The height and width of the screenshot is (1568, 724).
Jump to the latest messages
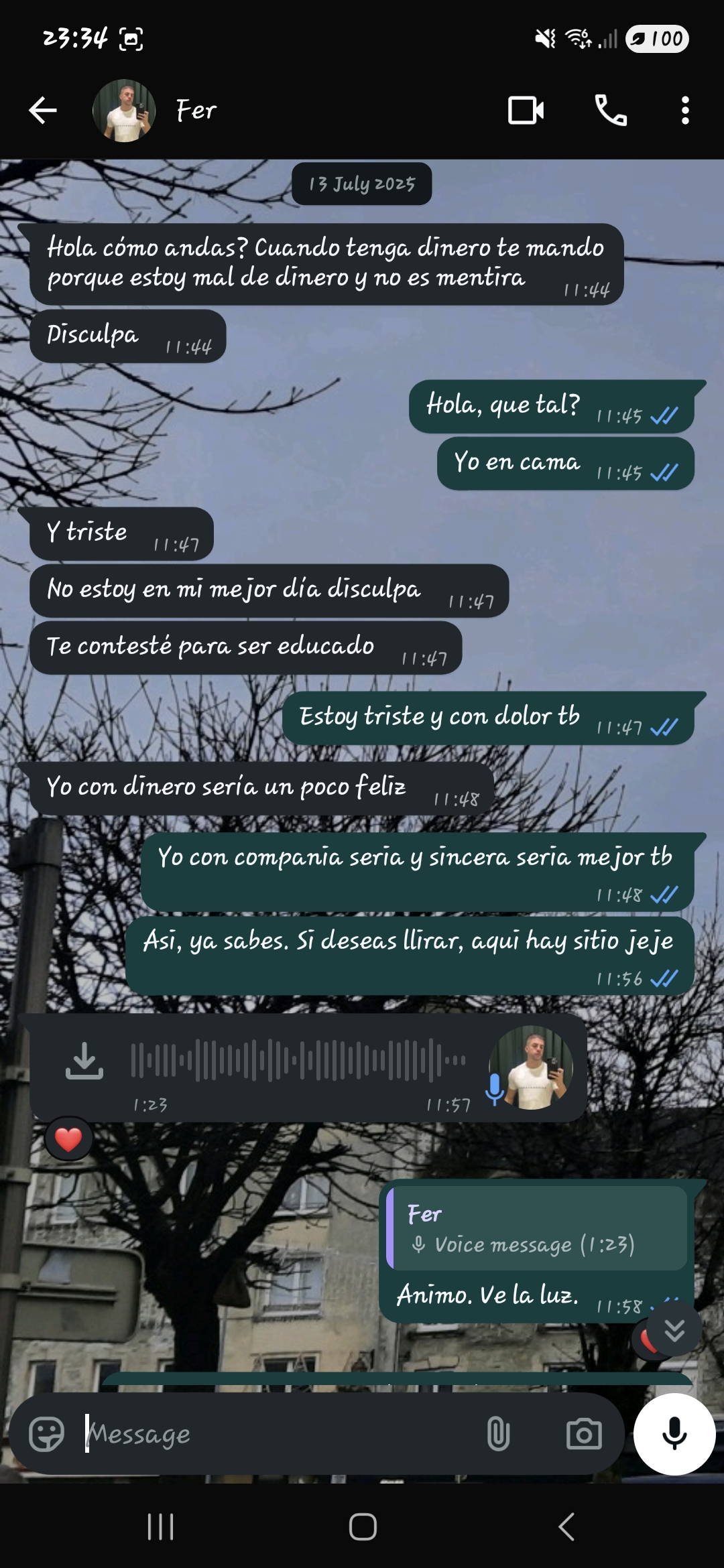(x=674, y=1331)
